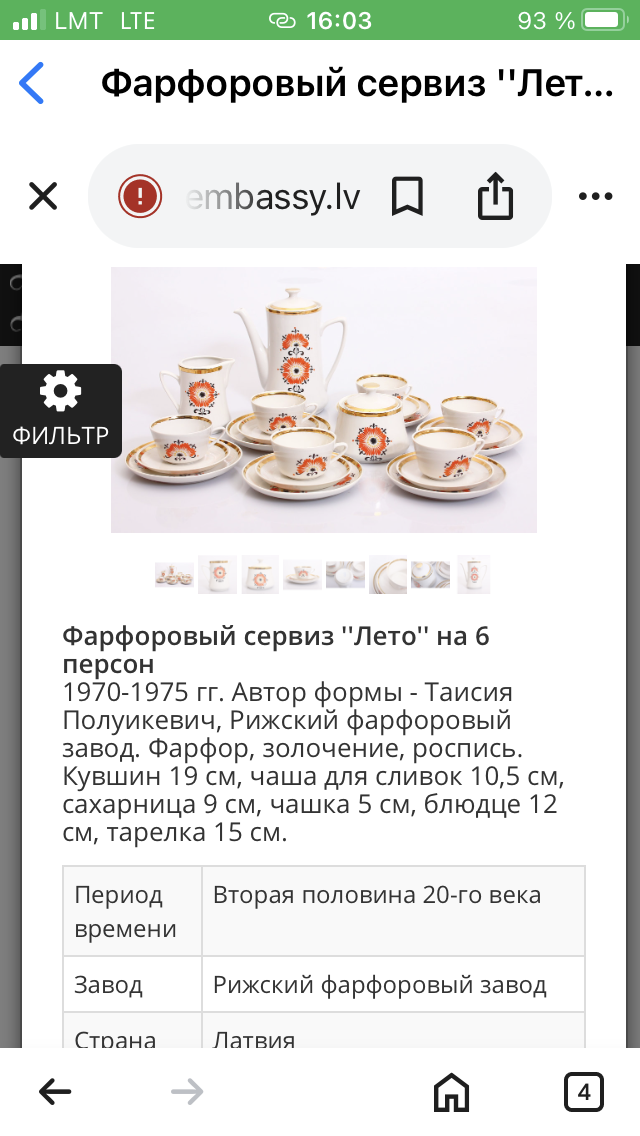
Task: Close the in-app browser page
Action: pyautogui.click(x=43, y=196)
